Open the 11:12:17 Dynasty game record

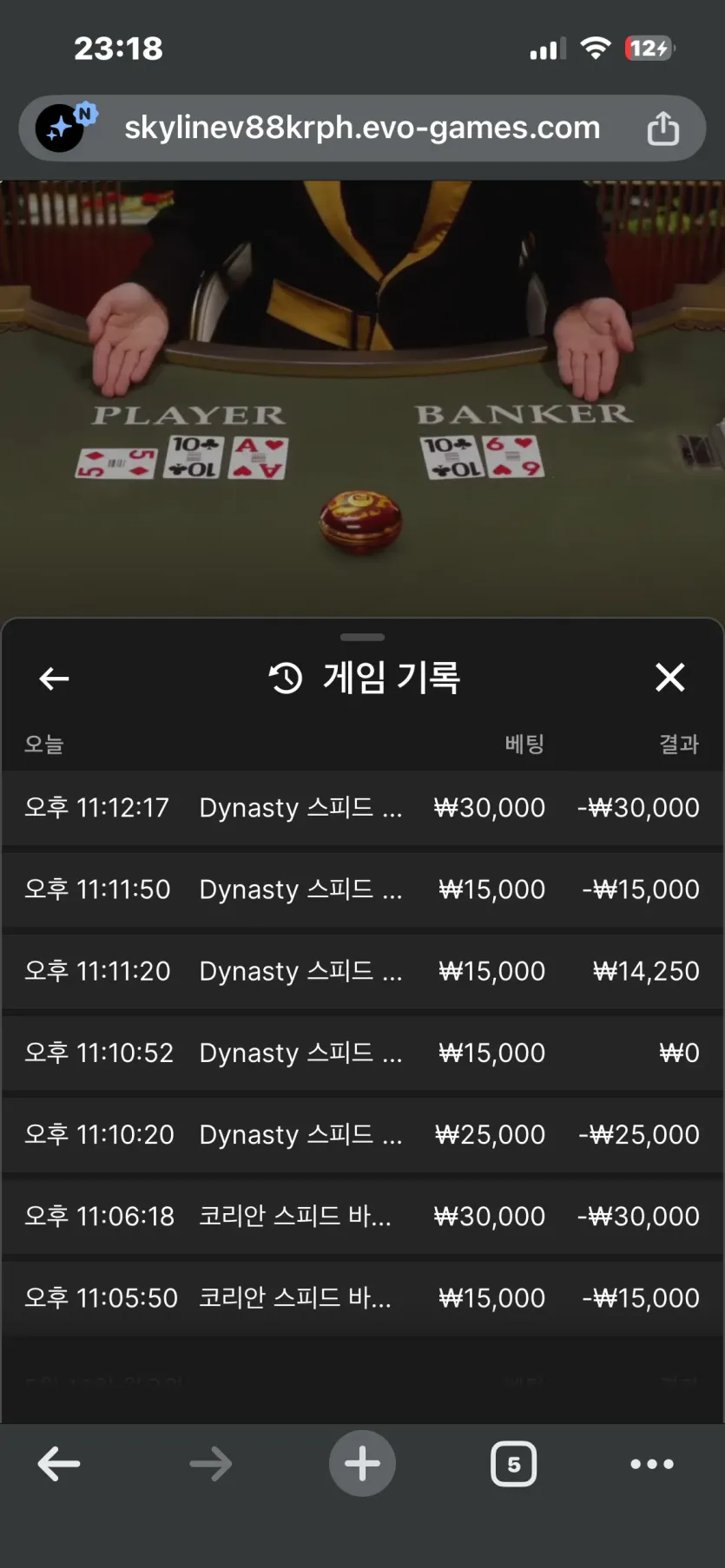point(362,808)
